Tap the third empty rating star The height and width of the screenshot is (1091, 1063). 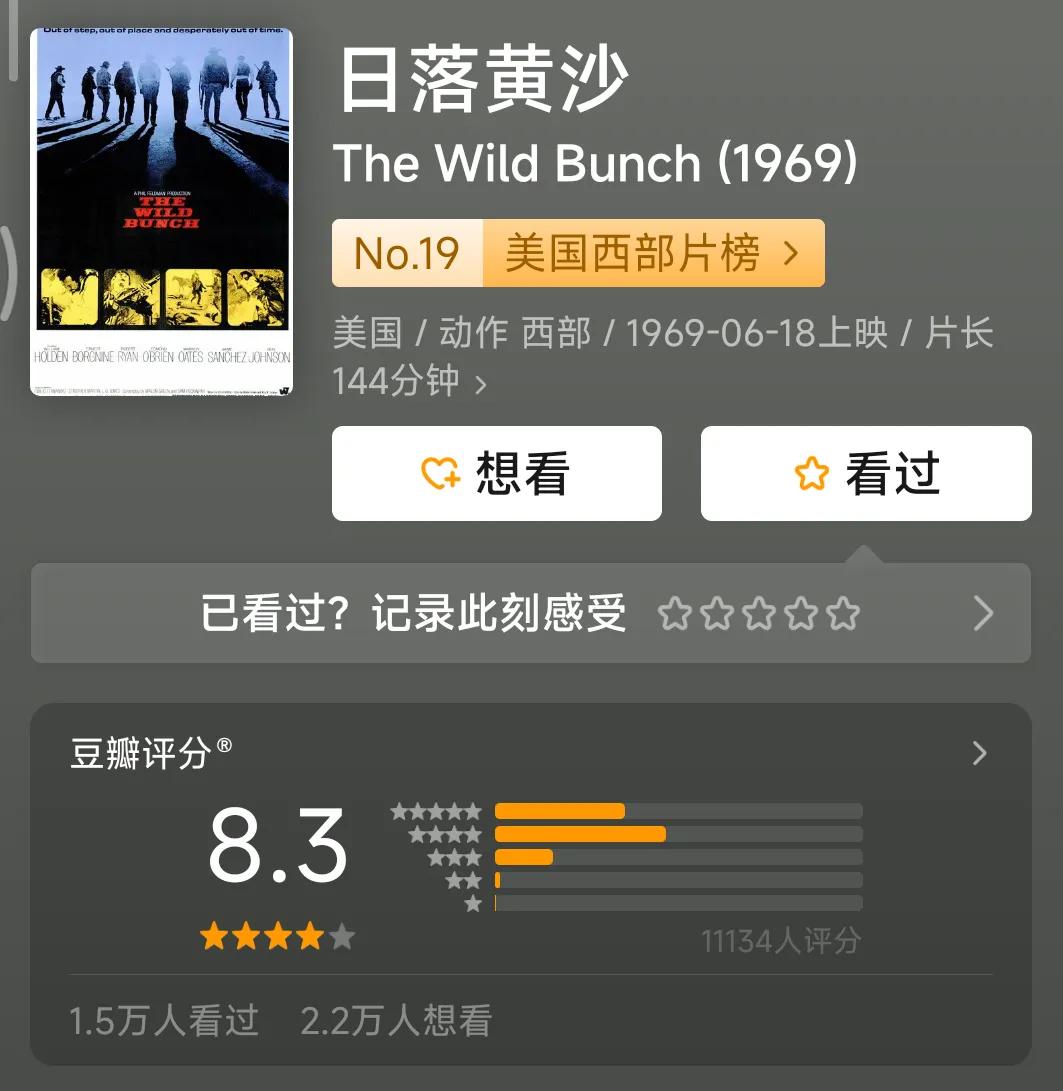(x=763, y=613)
